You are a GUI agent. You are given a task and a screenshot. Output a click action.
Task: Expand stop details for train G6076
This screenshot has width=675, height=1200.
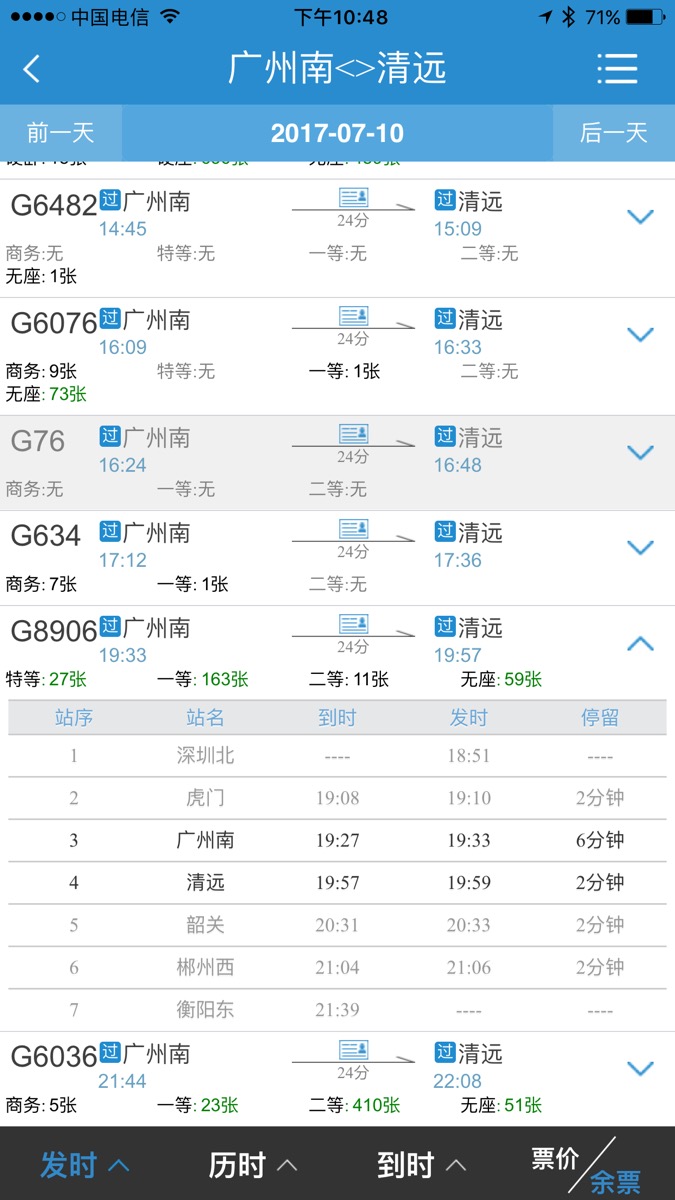(640, 334)
